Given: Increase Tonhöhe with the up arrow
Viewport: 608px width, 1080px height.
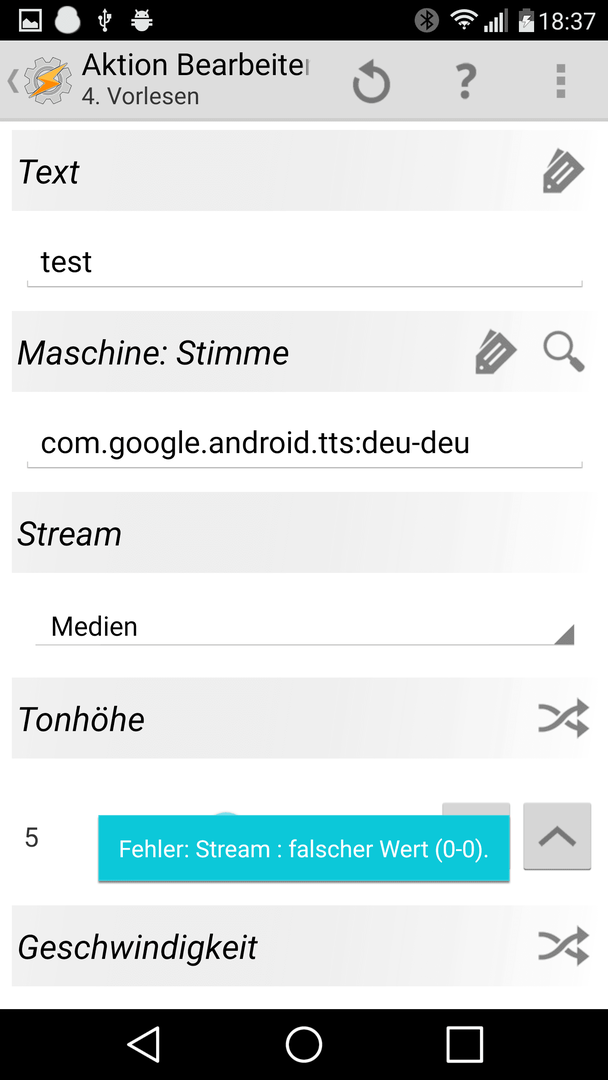Looking at the screenshot, I should click(557, 836).
